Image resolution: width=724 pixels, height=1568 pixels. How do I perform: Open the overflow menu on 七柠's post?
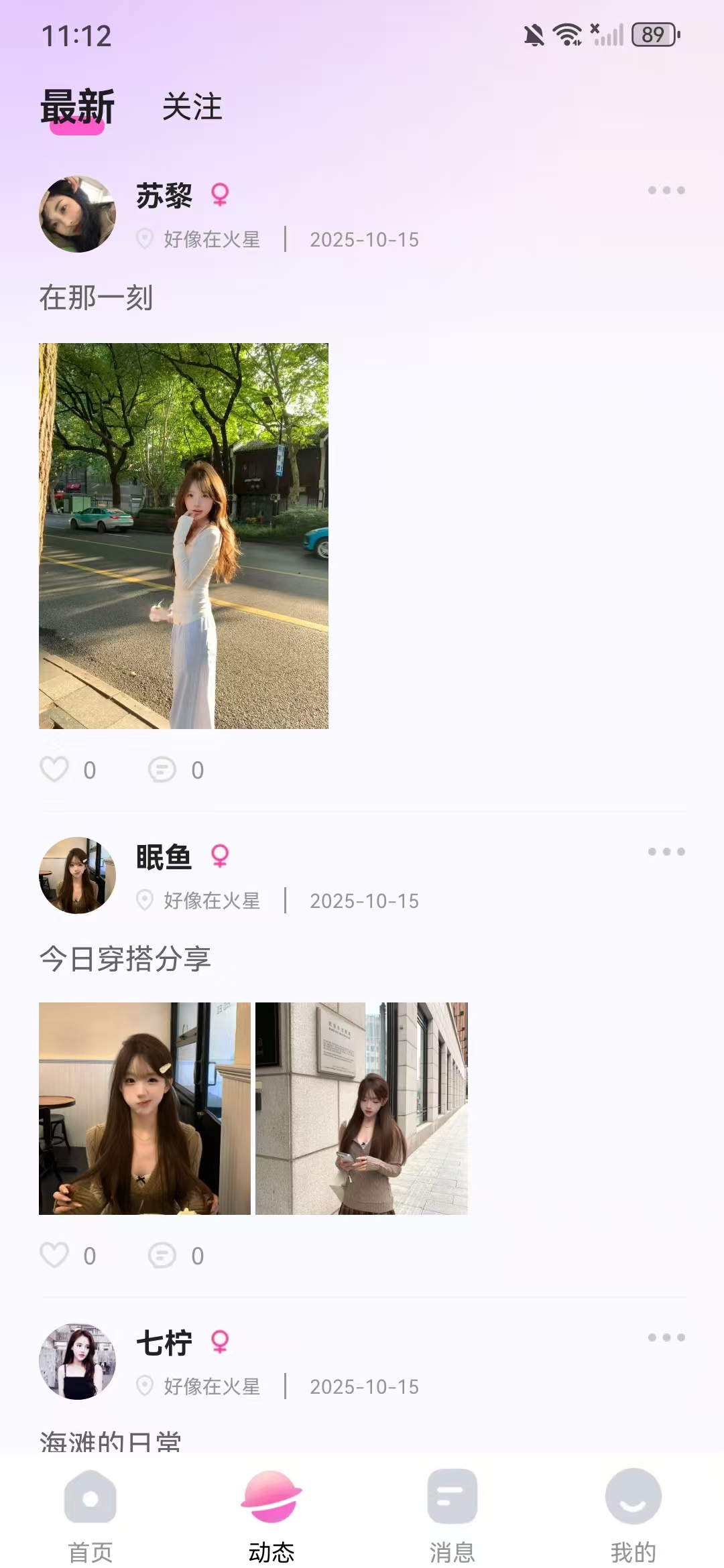point(666,1337)
